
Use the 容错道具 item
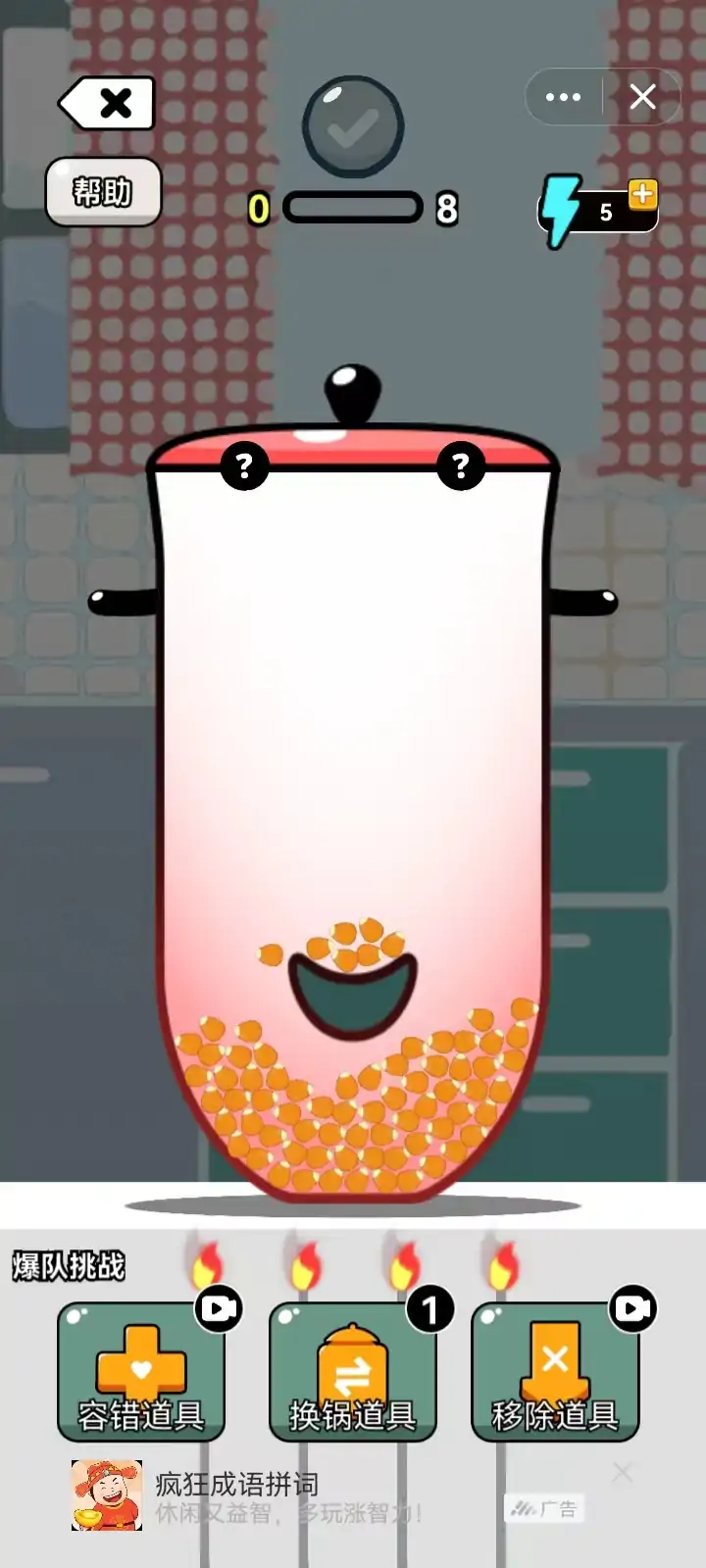pos(141,1372)
